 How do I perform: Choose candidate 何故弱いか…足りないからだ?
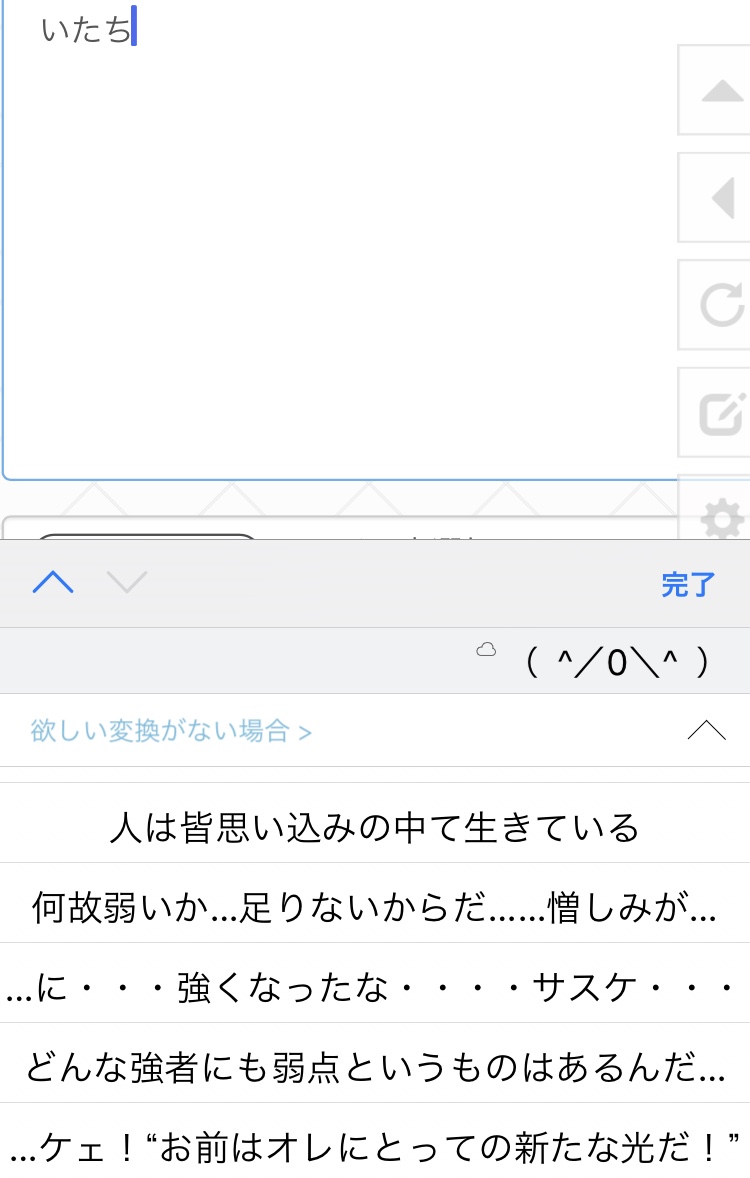(x=374, y=906)
